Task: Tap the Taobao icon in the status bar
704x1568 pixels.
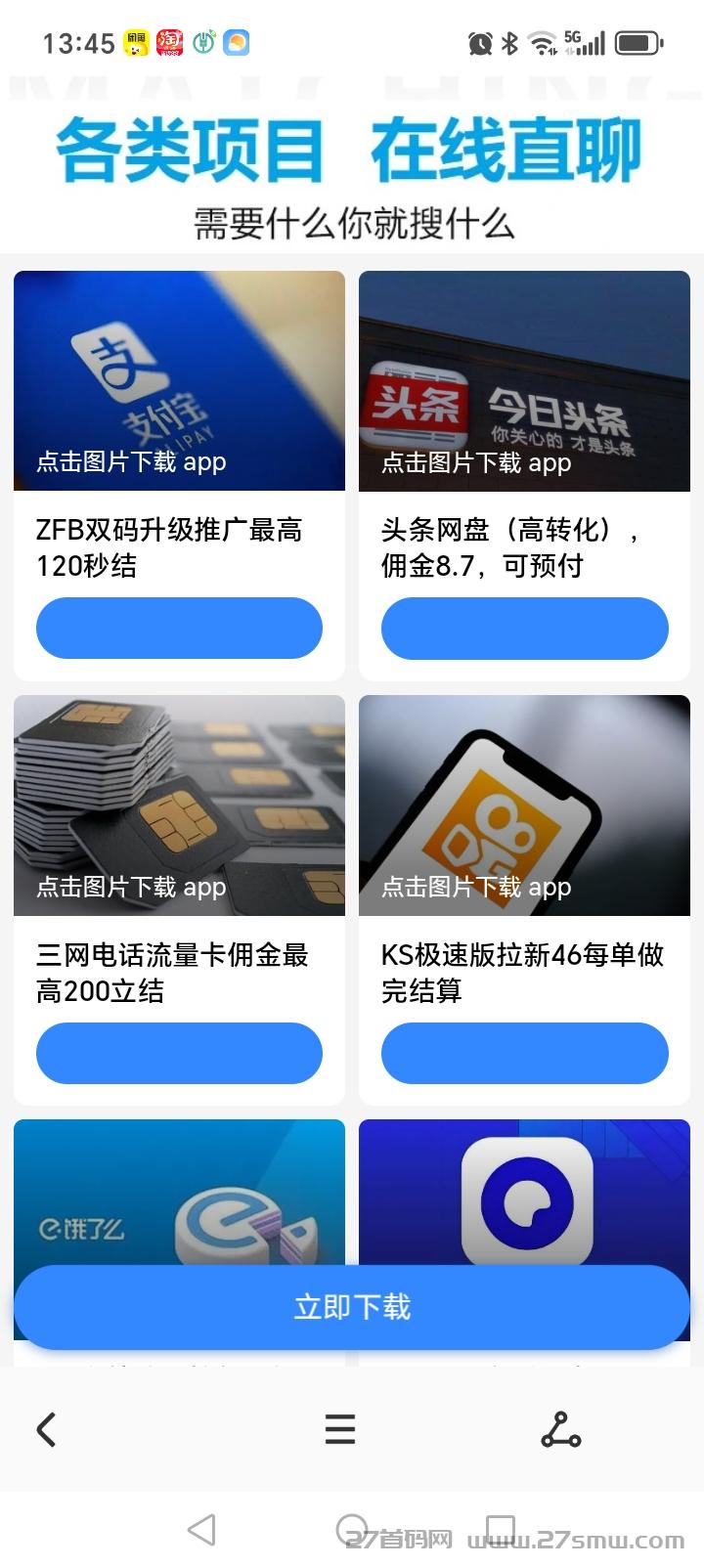Action: [168, 43]
